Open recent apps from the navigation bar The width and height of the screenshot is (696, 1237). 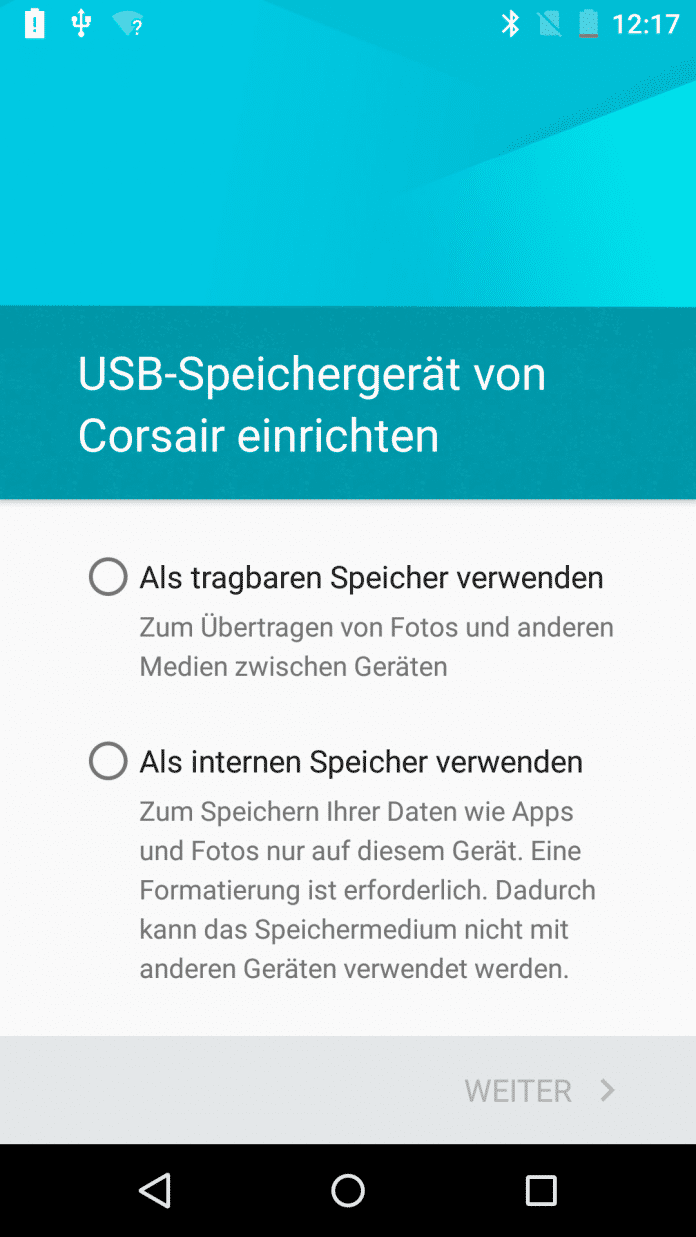(x=541, y=1190)
